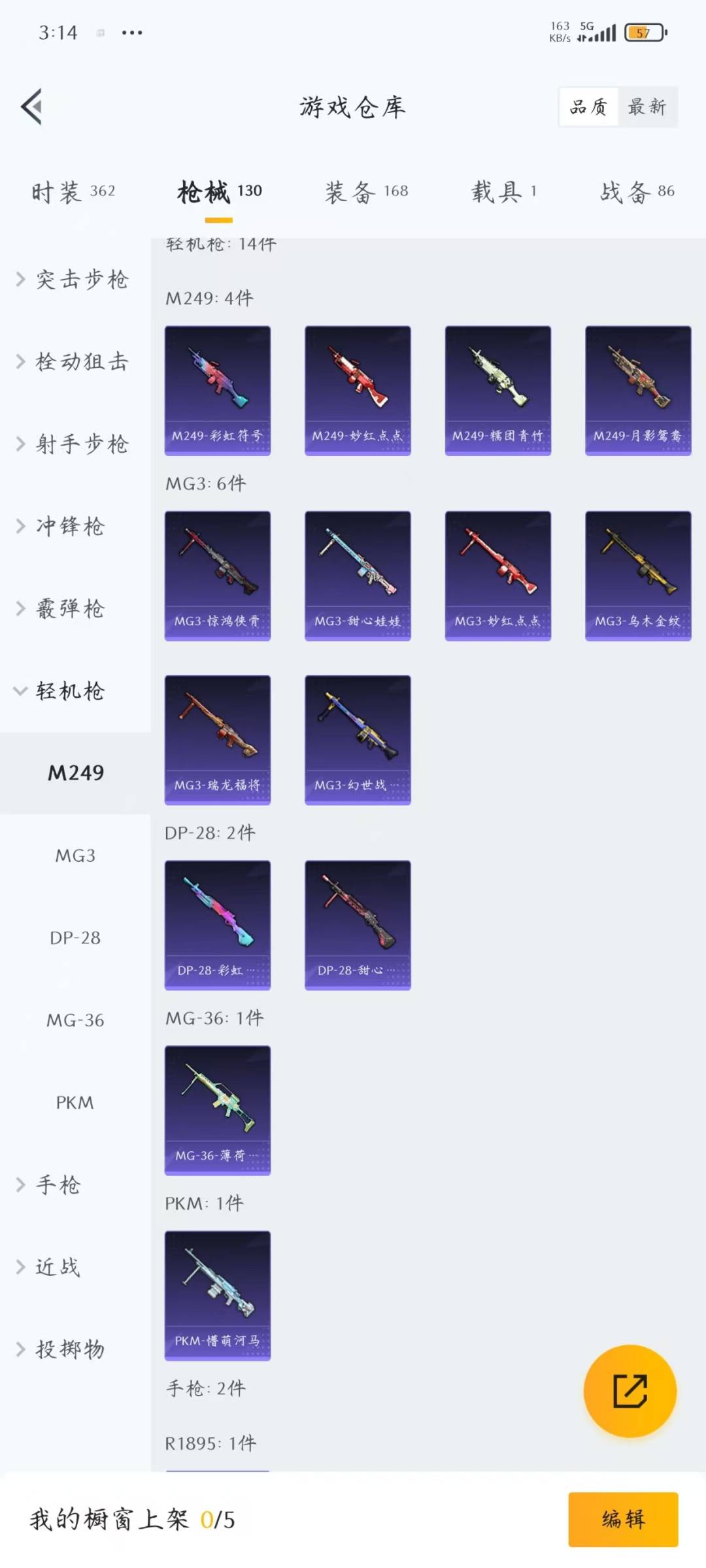The image size is (706, 1568).
Task: Open the PKM-懵萌河马 skin
Action: click(218, 1295)
